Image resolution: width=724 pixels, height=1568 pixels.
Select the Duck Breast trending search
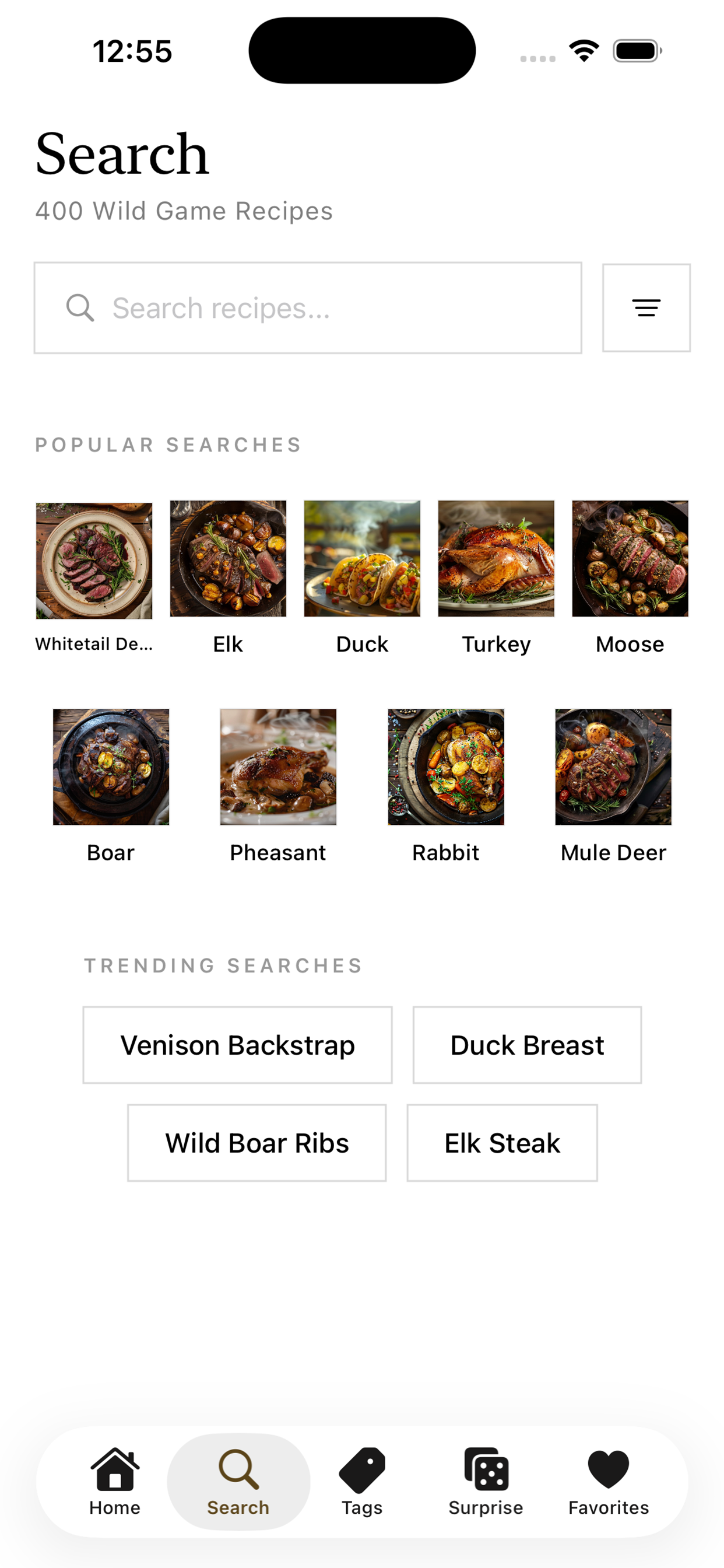526,1045
